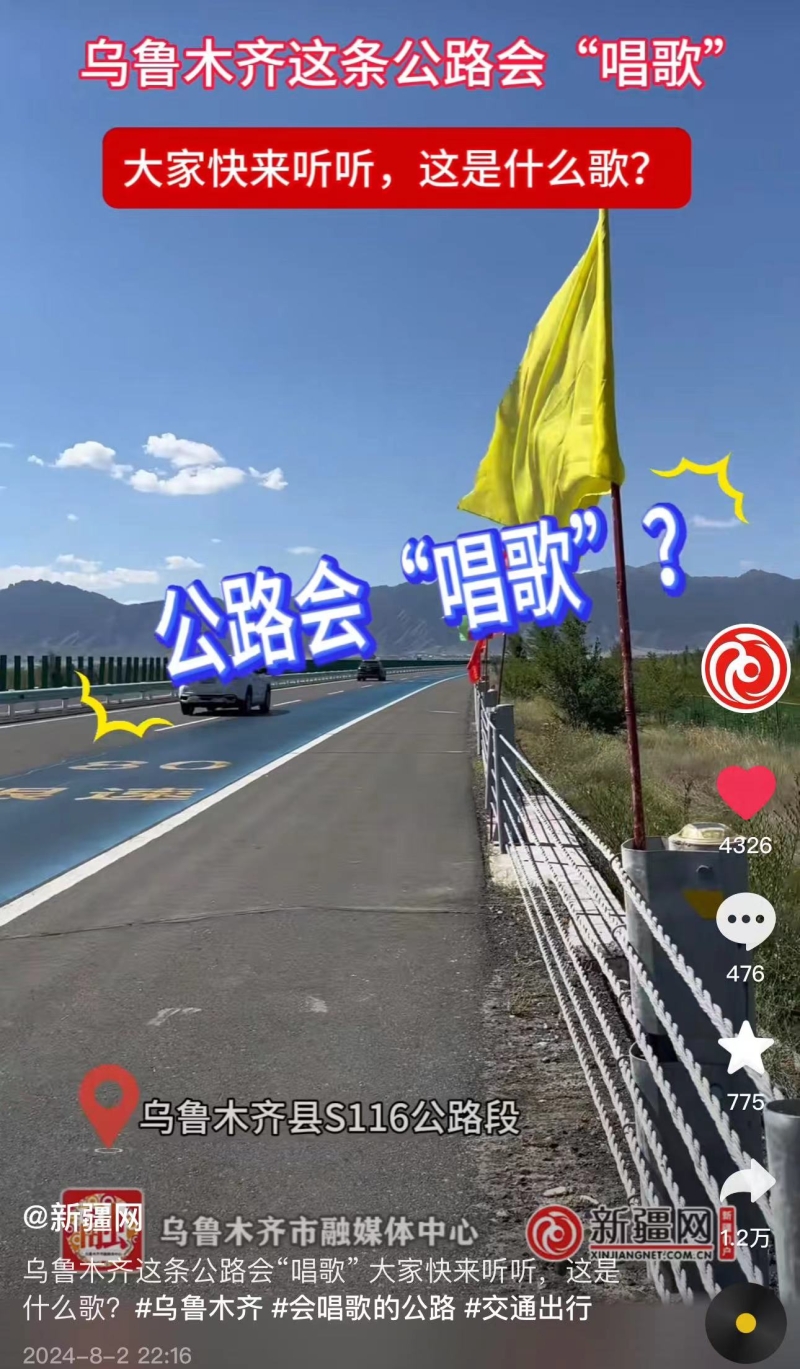Add the video to favorites via star
This screenshot has width=800, height=1369.
tap(745, 1049)
